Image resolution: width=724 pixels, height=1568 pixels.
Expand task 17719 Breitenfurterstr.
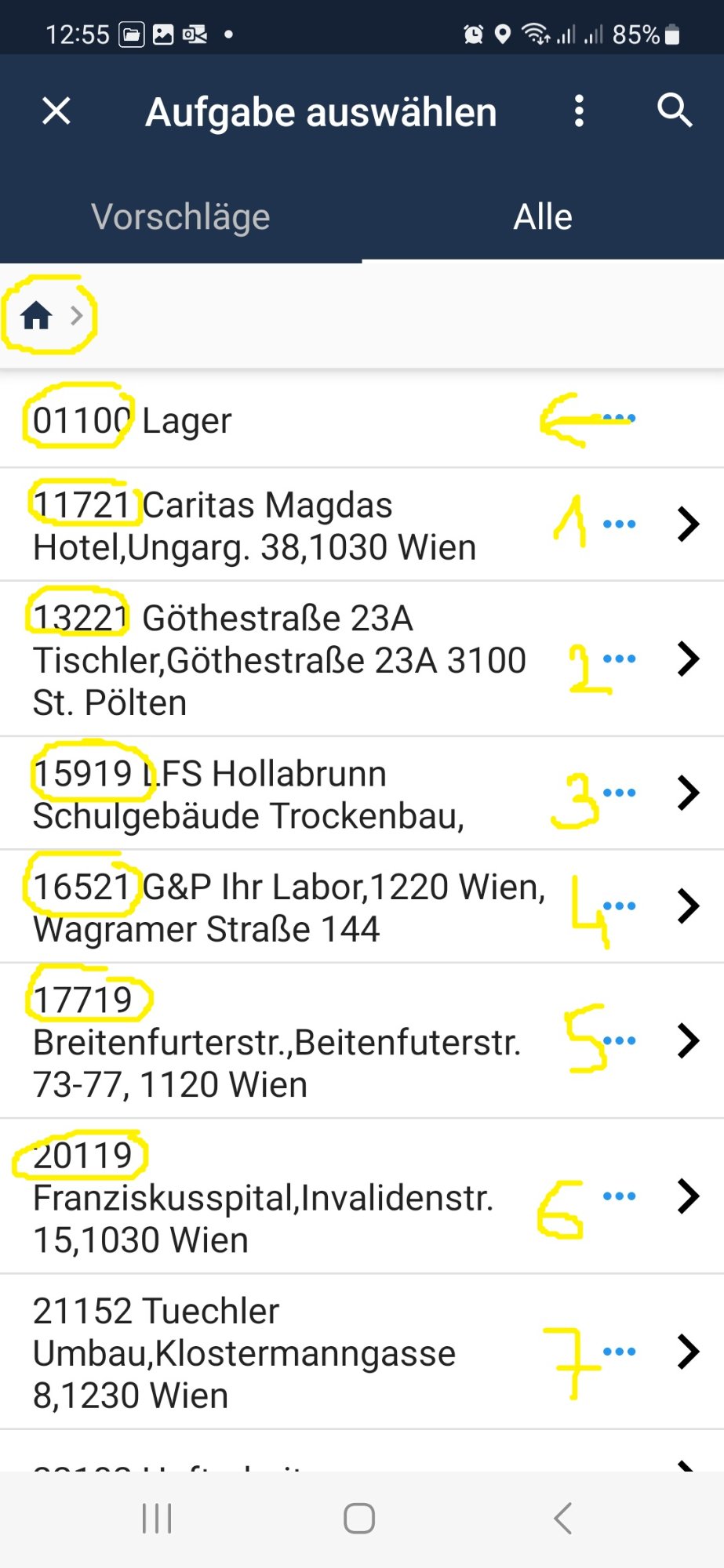coord(688,1041)
